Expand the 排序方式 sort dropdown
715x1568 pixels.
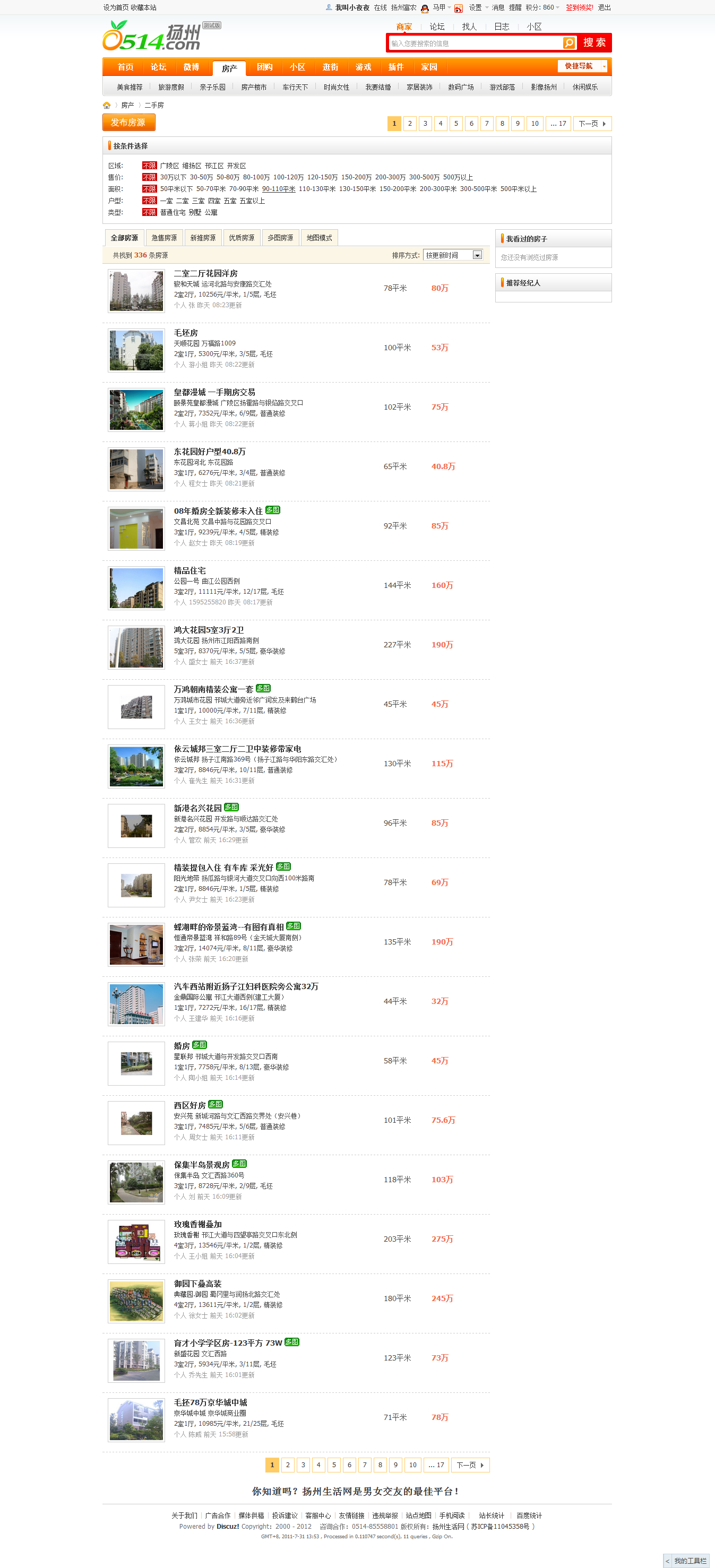tap(478, 255)
